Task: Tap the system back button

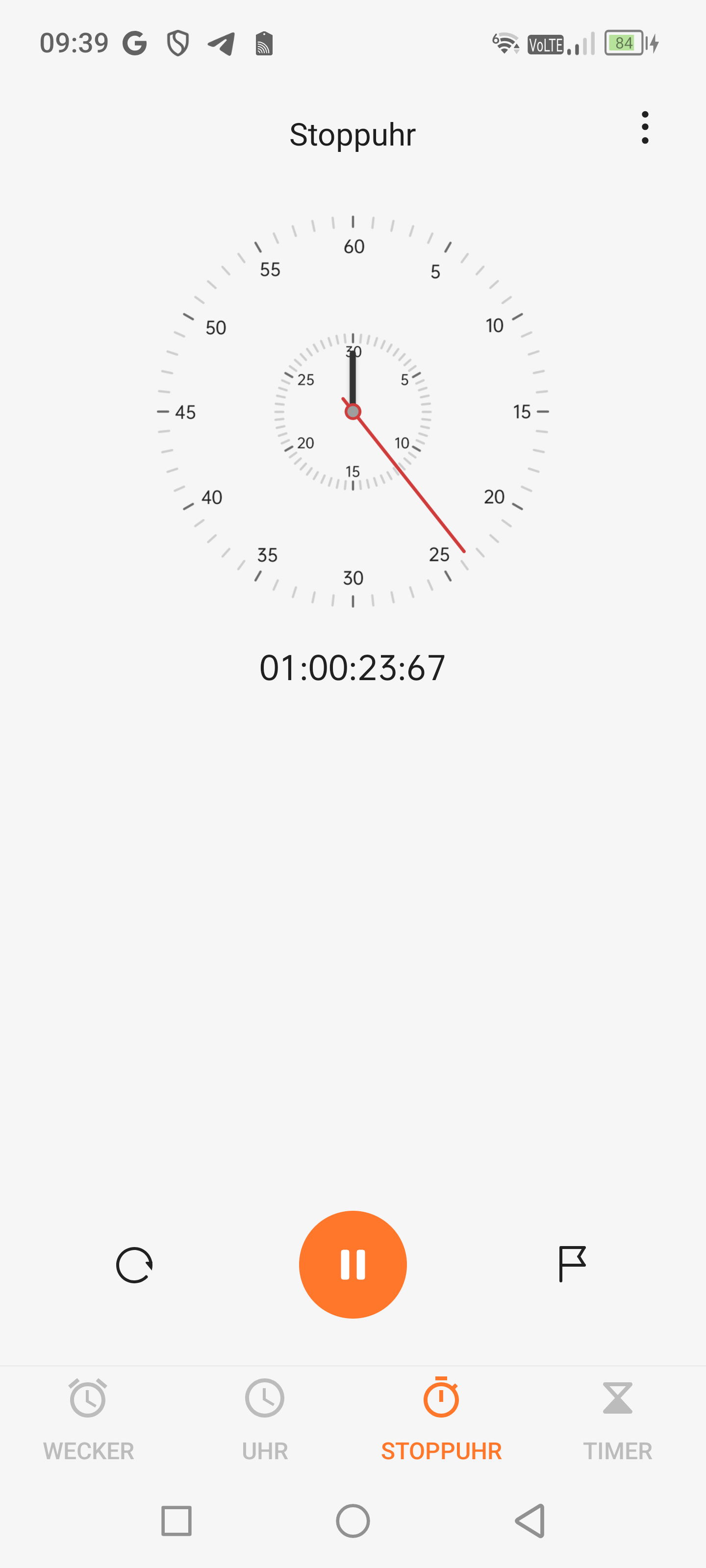Action: pyautogui.click(x=529, y=1520)
